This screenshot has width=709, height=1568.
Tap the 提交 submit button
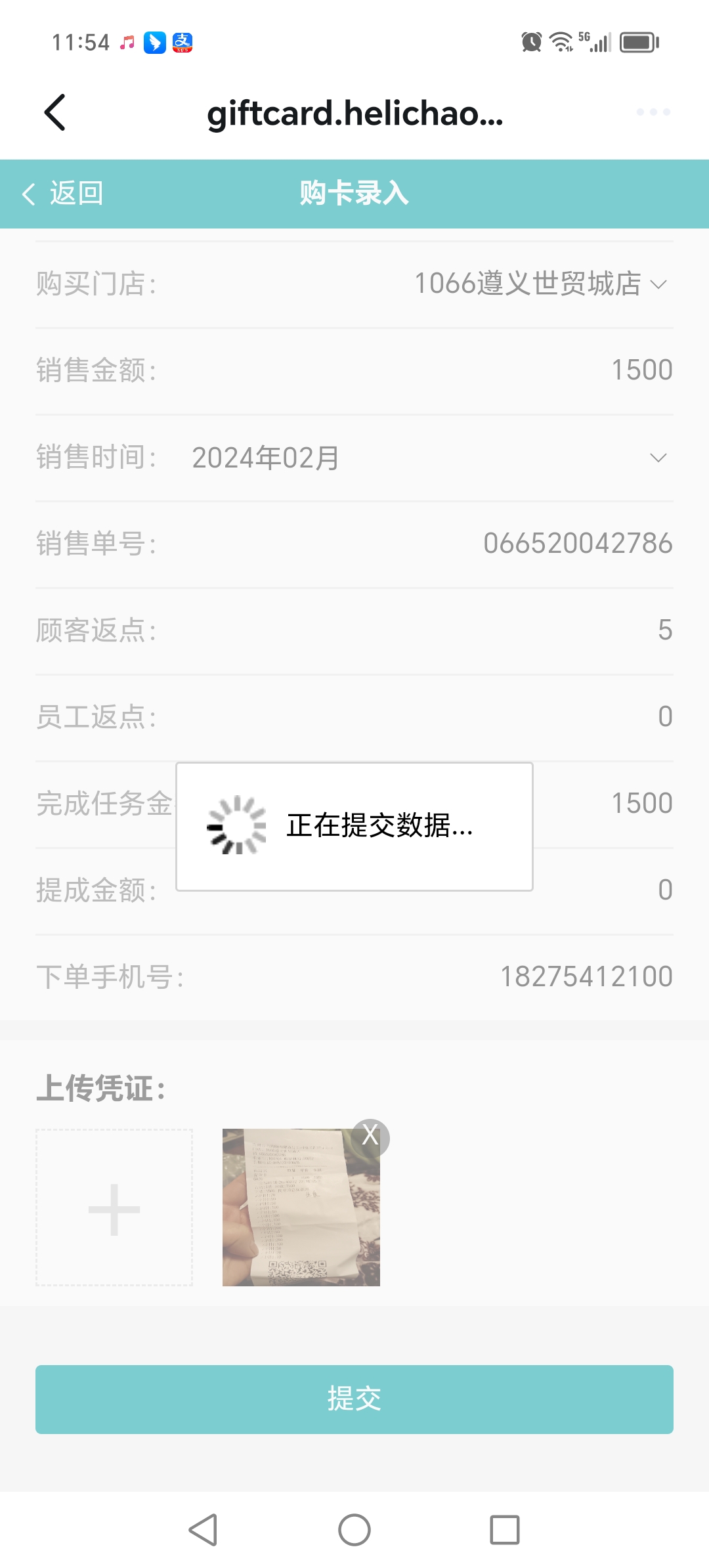[354, 1399]
